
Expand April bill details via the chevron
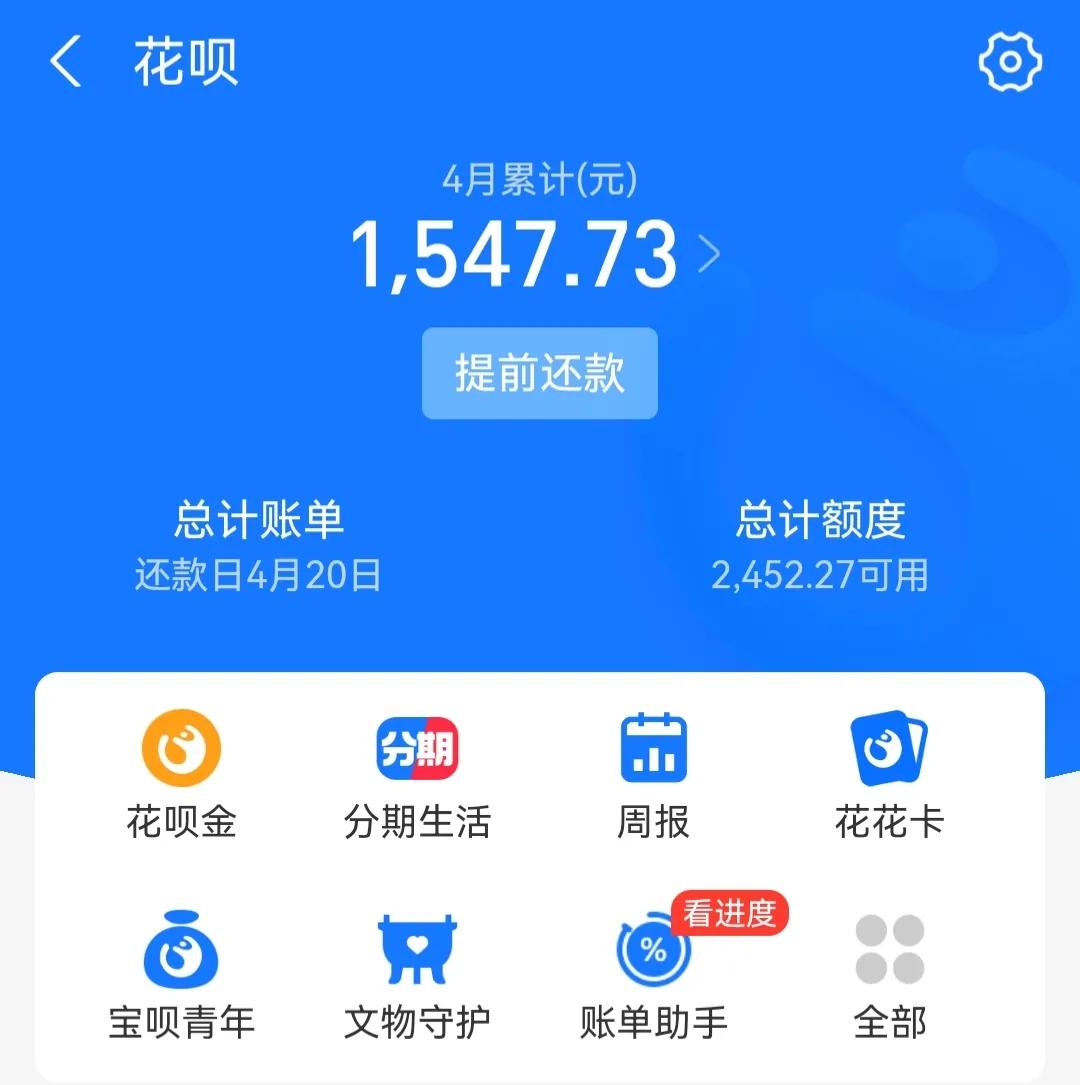(x=709, y=255)
